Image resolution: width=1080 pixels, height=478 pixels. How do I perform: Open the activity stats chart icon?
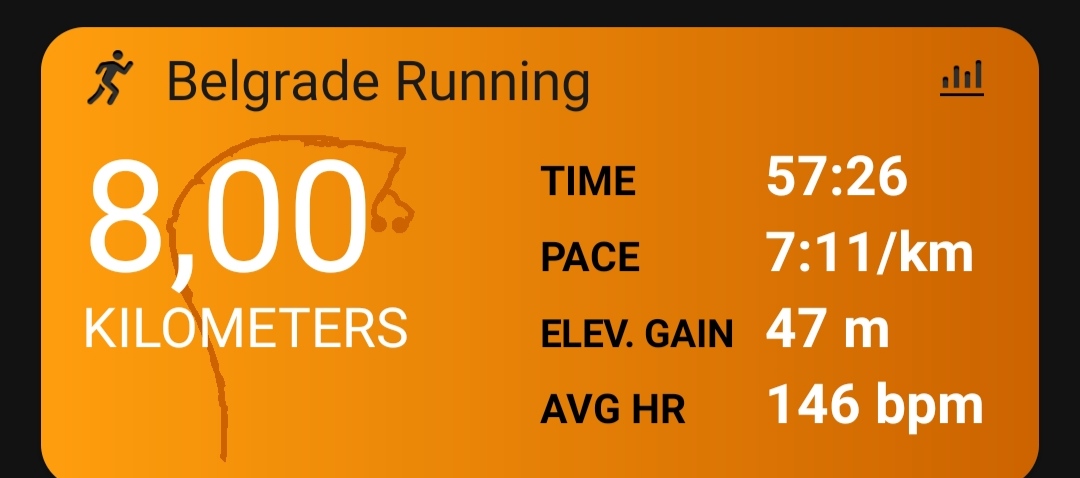[x=962, y=78]
